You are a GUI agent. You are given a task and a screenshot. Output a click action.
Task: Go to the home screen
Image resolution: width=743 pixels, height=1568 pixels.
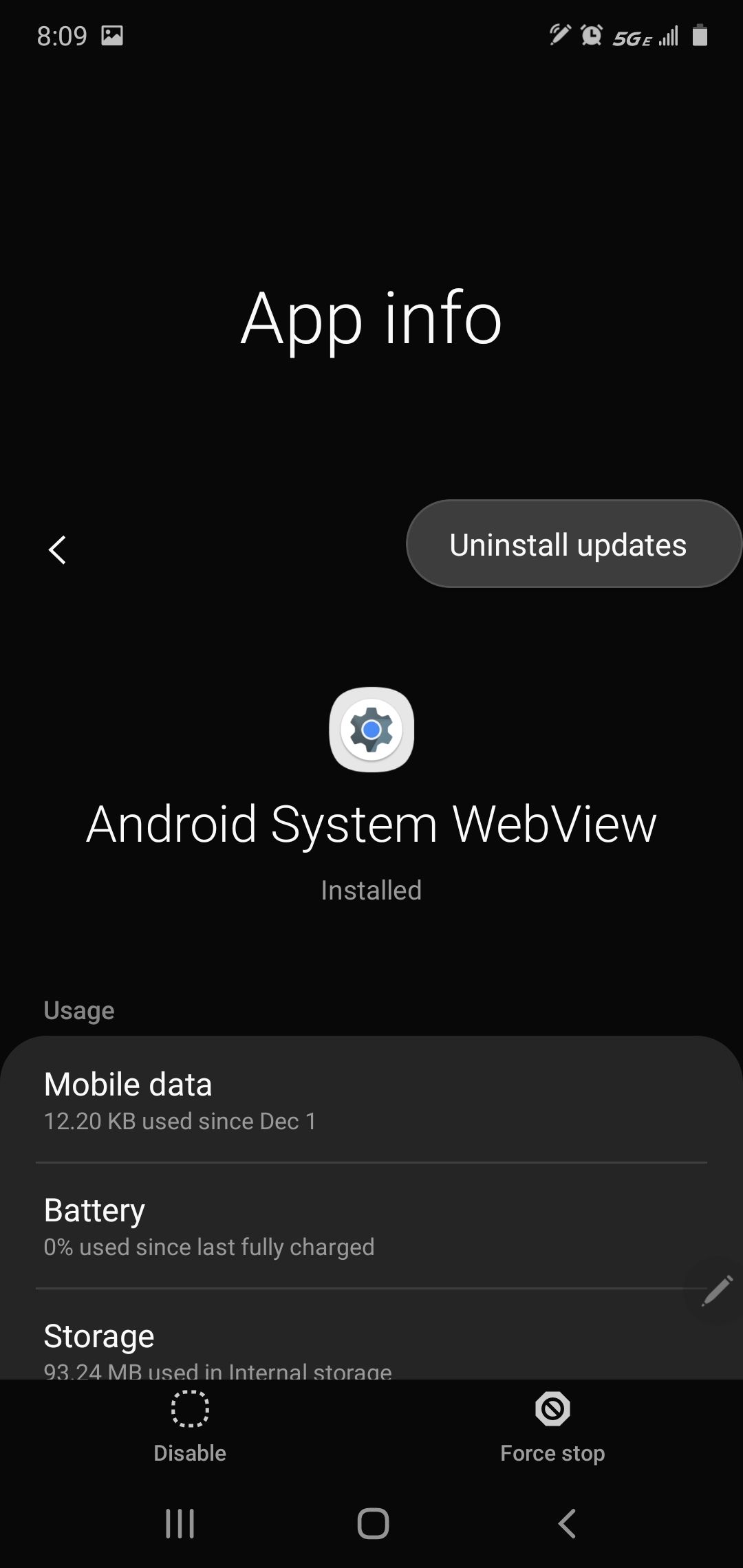point(373,1523)
